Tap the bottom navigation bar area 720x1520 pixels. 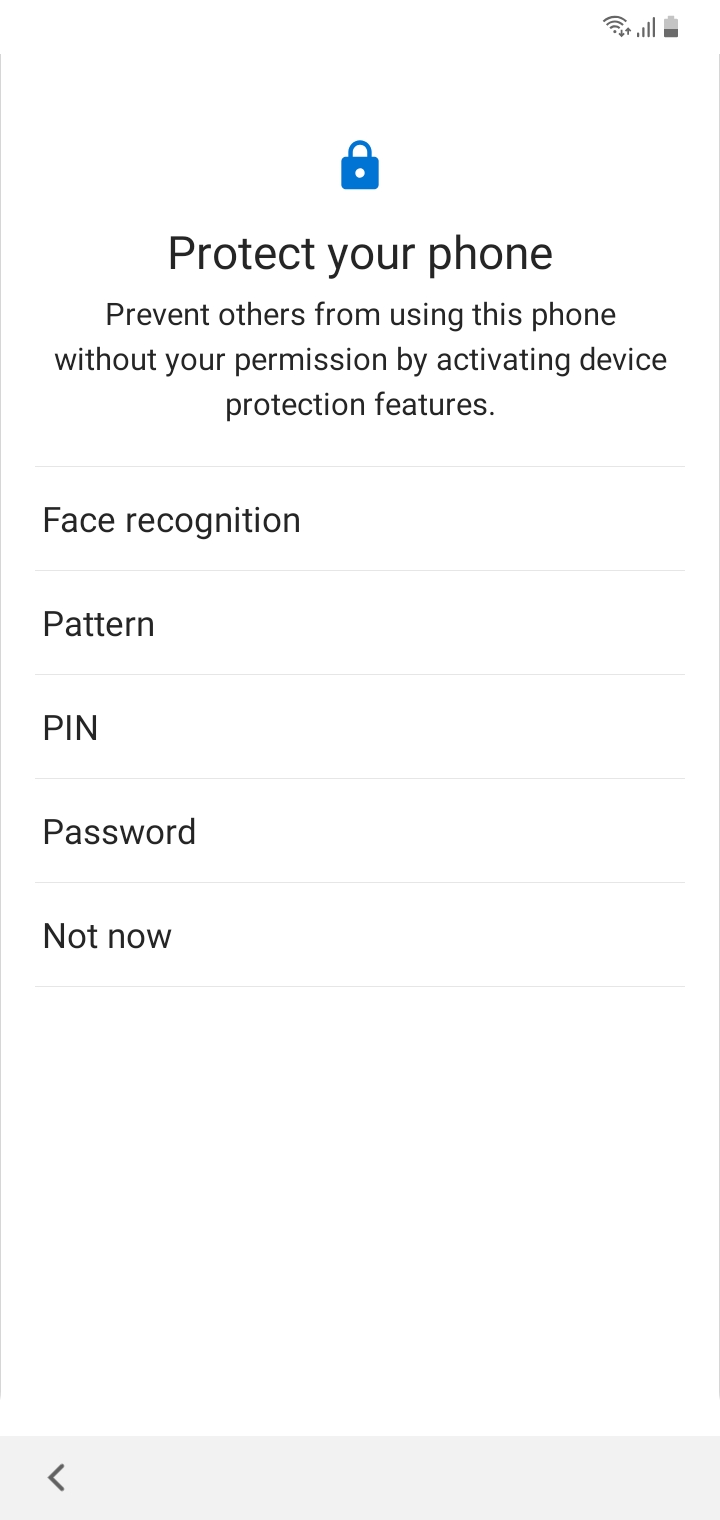point(360,1476)
